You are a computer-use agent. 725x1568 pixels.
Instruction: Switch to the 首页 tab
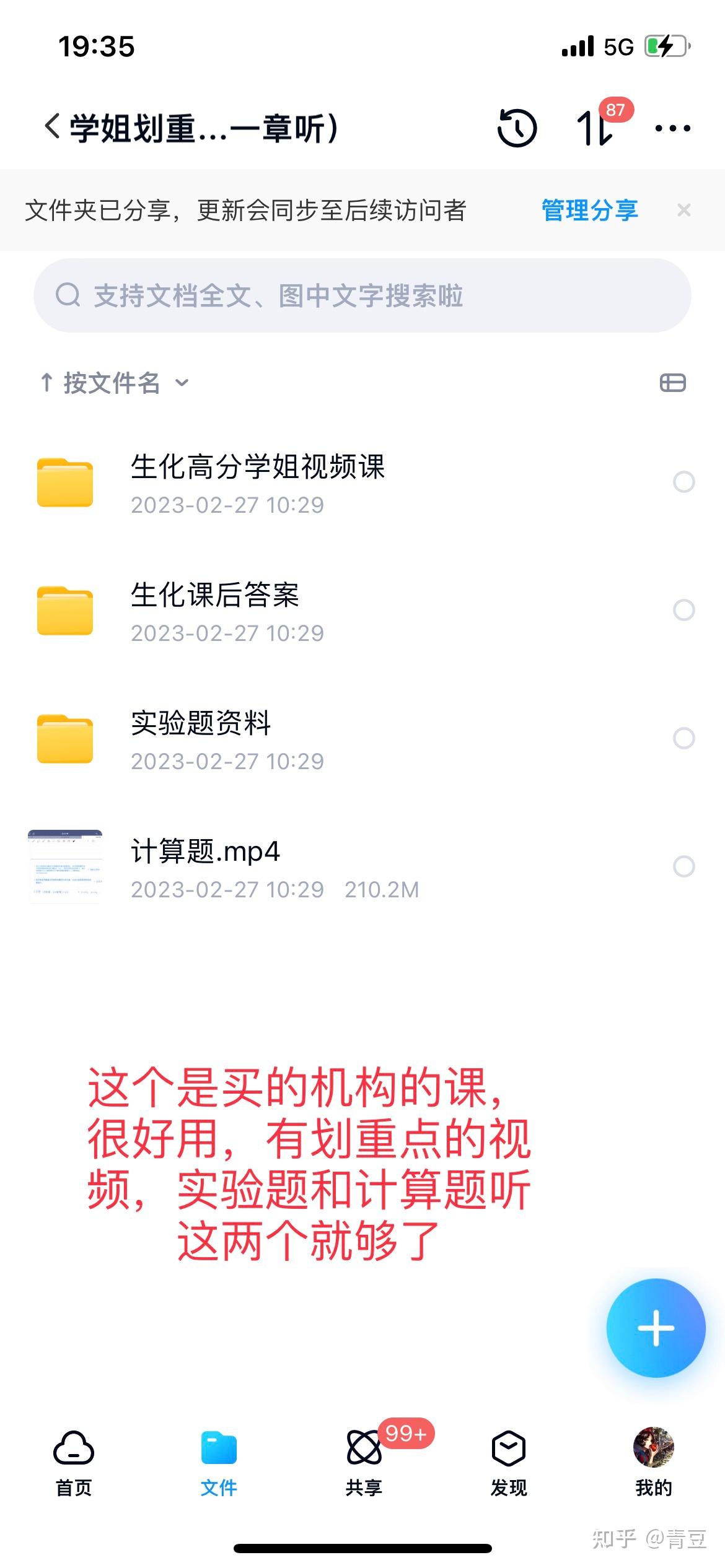point(74,1462)
